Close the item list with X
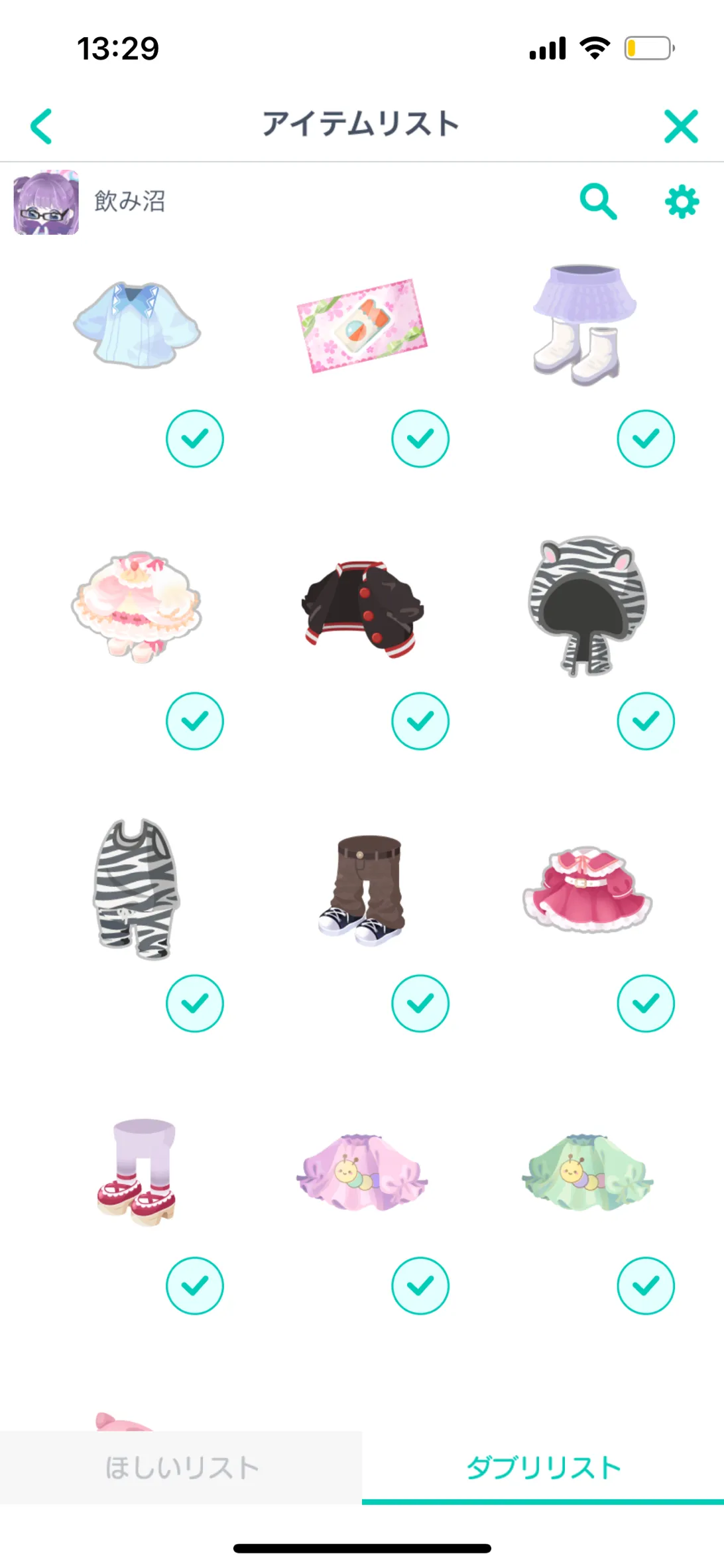Screen dimensions: 724x1568 [681, 126]
